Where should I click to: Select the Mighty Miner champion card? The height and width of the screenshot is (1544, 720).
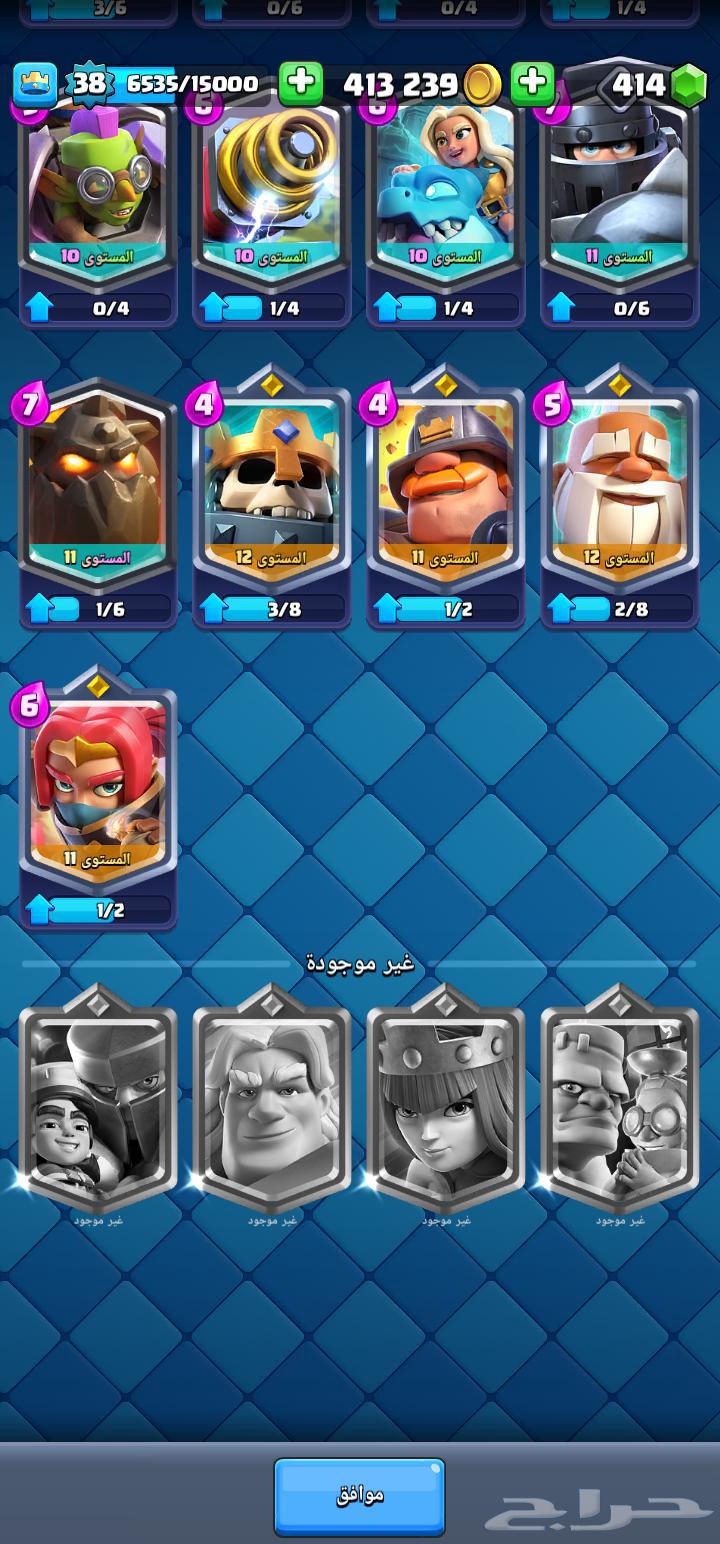(x=445, y=490)
